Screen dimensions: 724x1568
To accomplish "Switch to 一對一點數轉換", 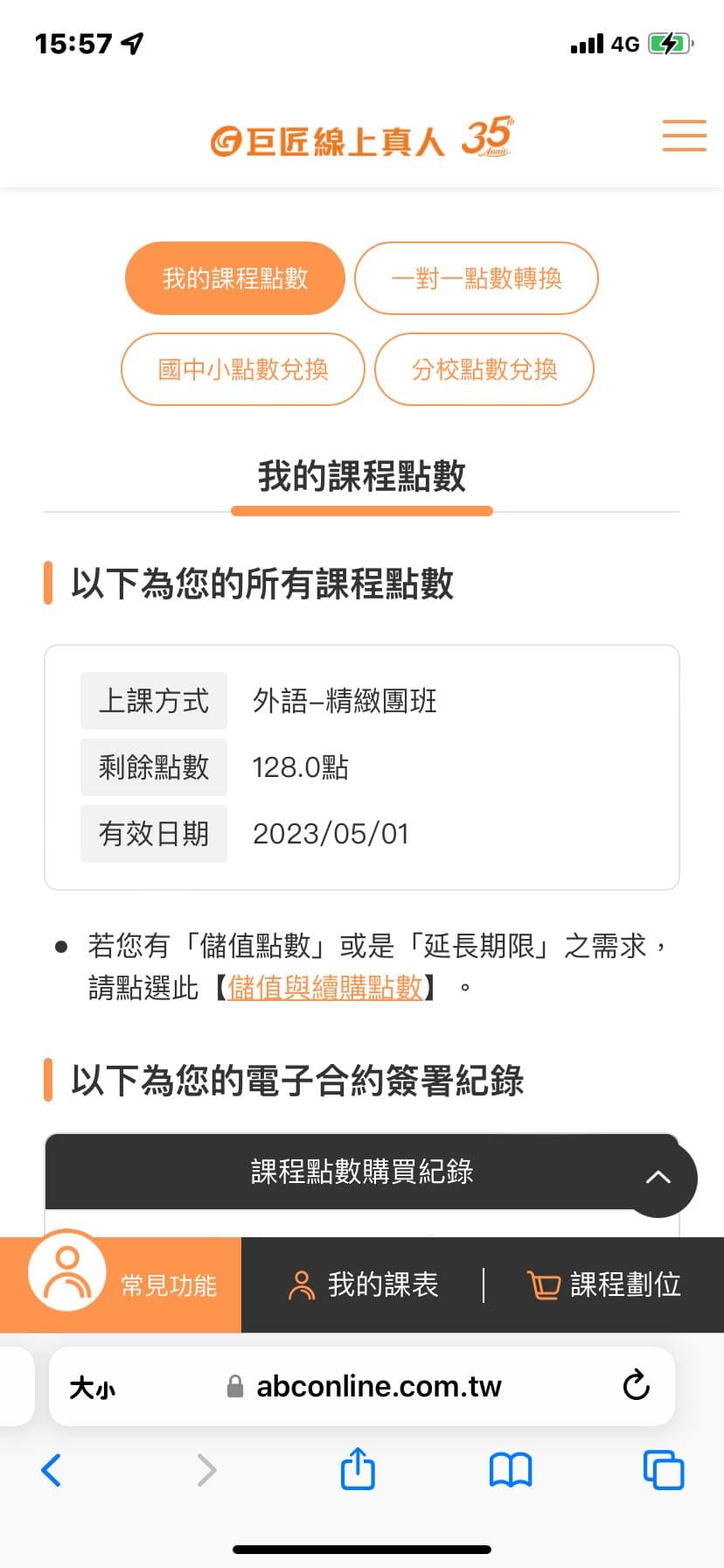I will pos(476,278).
